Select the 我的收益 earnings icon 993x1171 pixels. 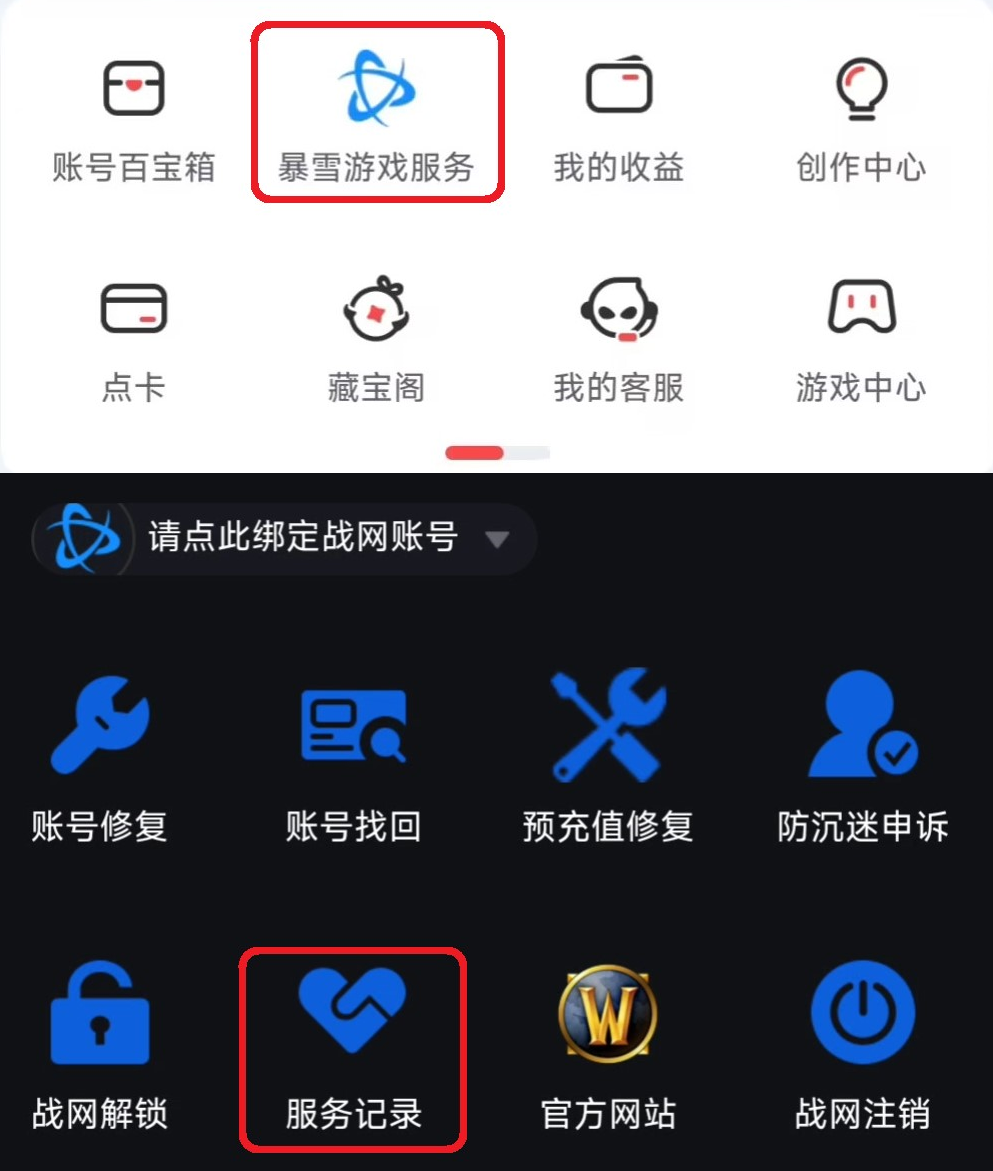pos(618,110)
